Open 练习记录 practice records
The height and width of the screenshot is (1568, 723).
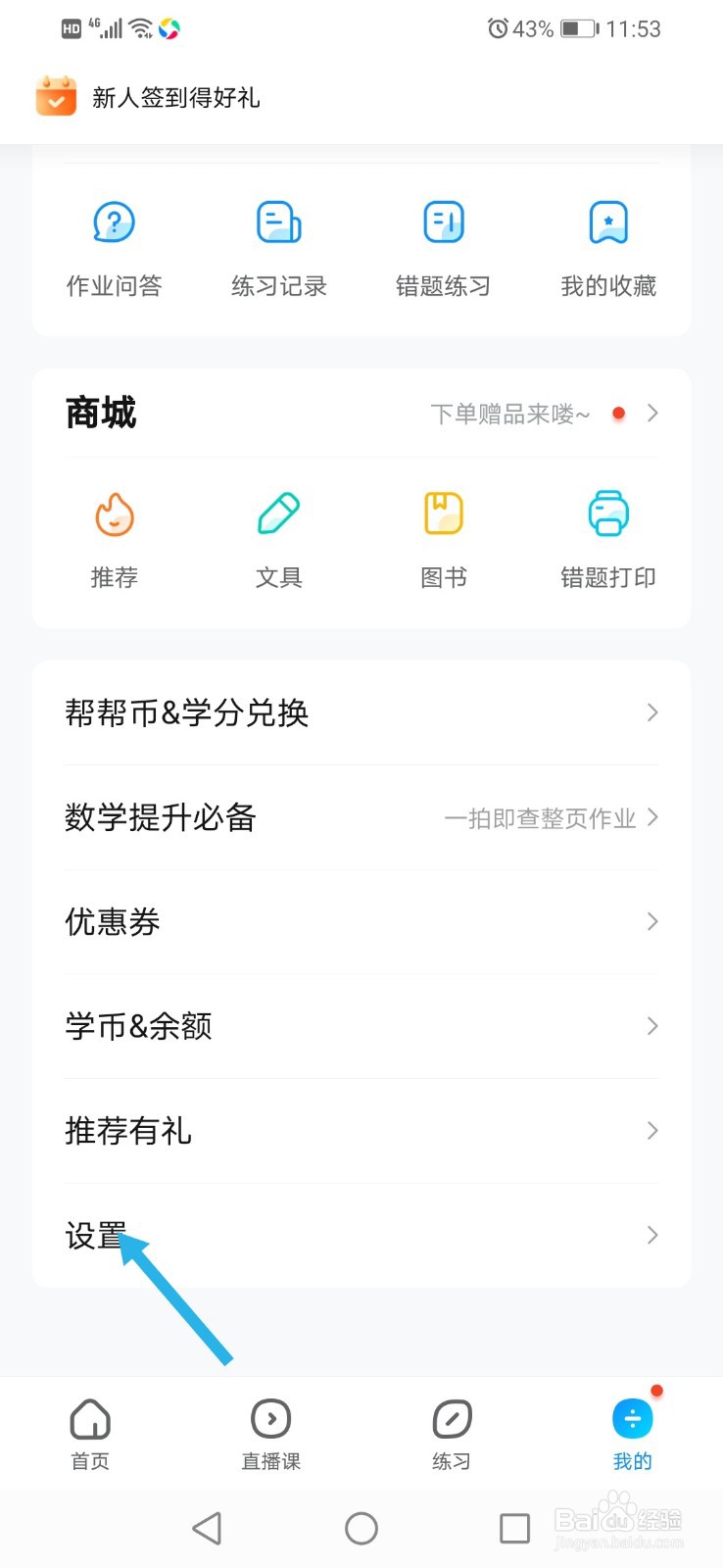pyautogui.click(x=279, y=249)
